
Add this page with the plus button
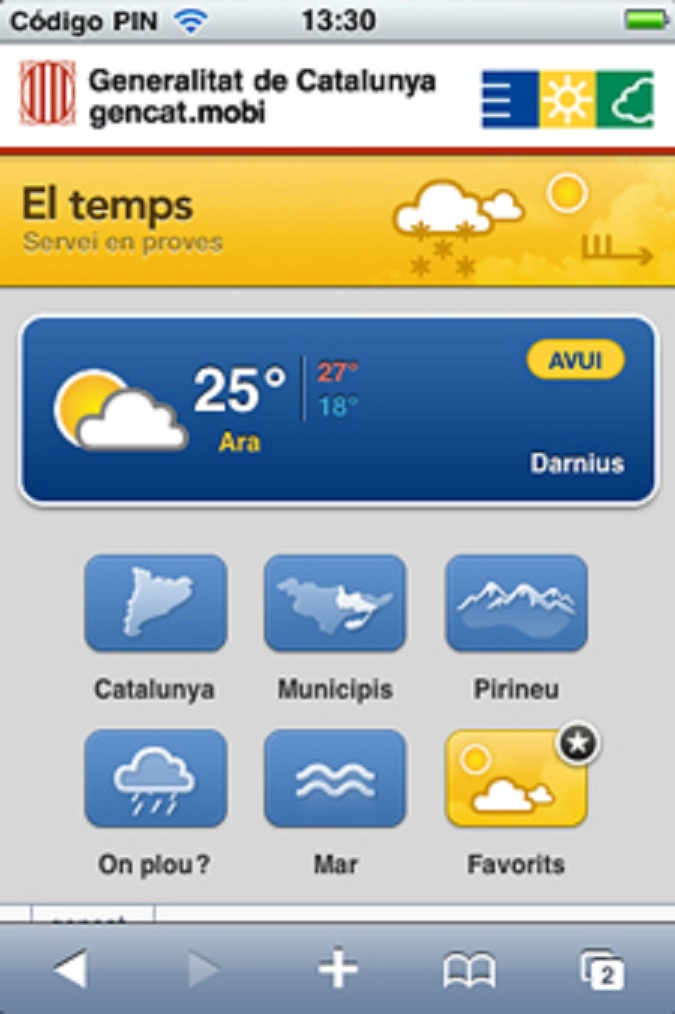(x=338, y=968)
